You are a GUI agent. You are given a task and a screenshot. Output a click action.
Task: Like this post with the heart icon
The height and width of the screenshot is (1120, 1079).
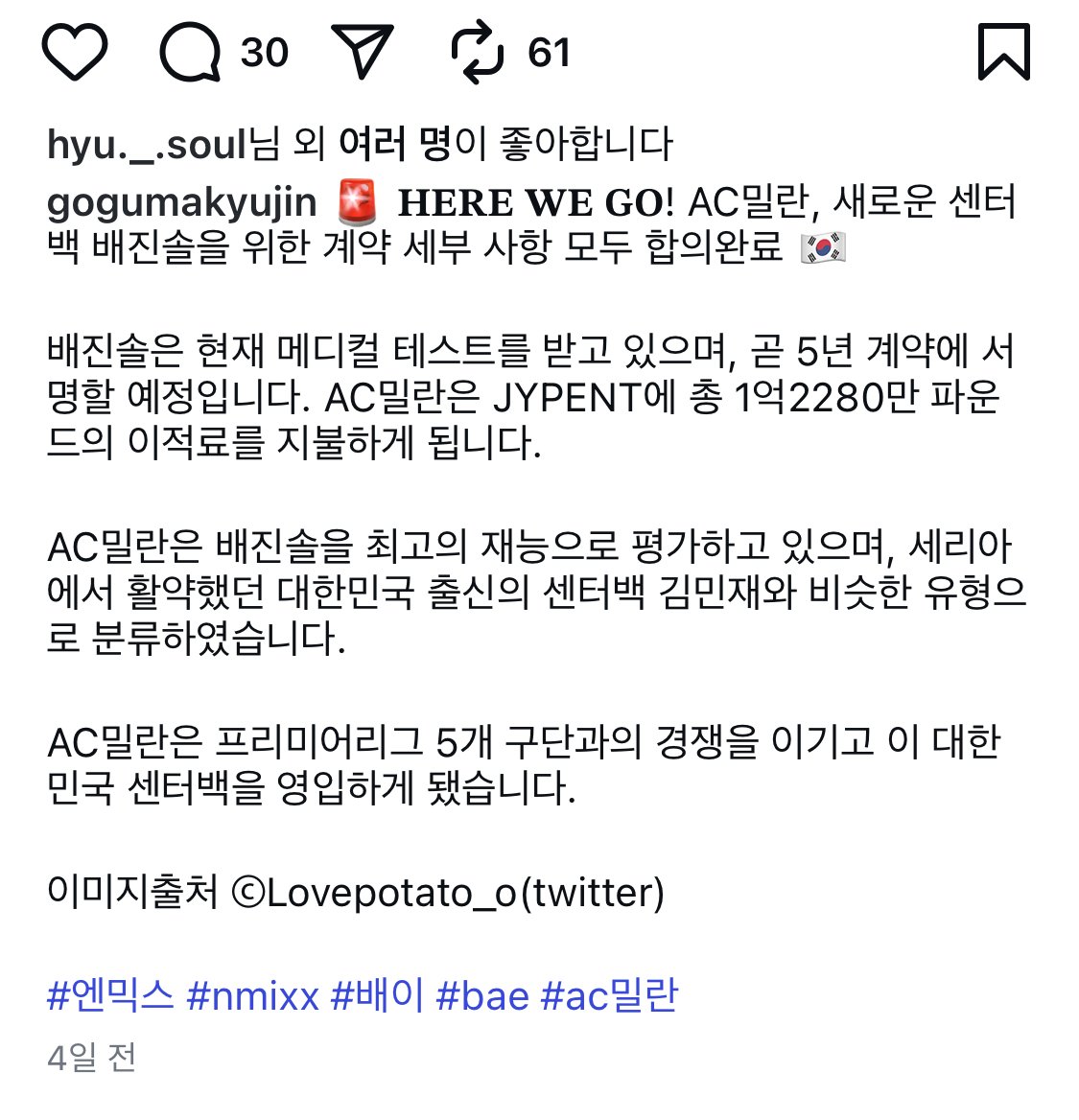tap(75, 52)
